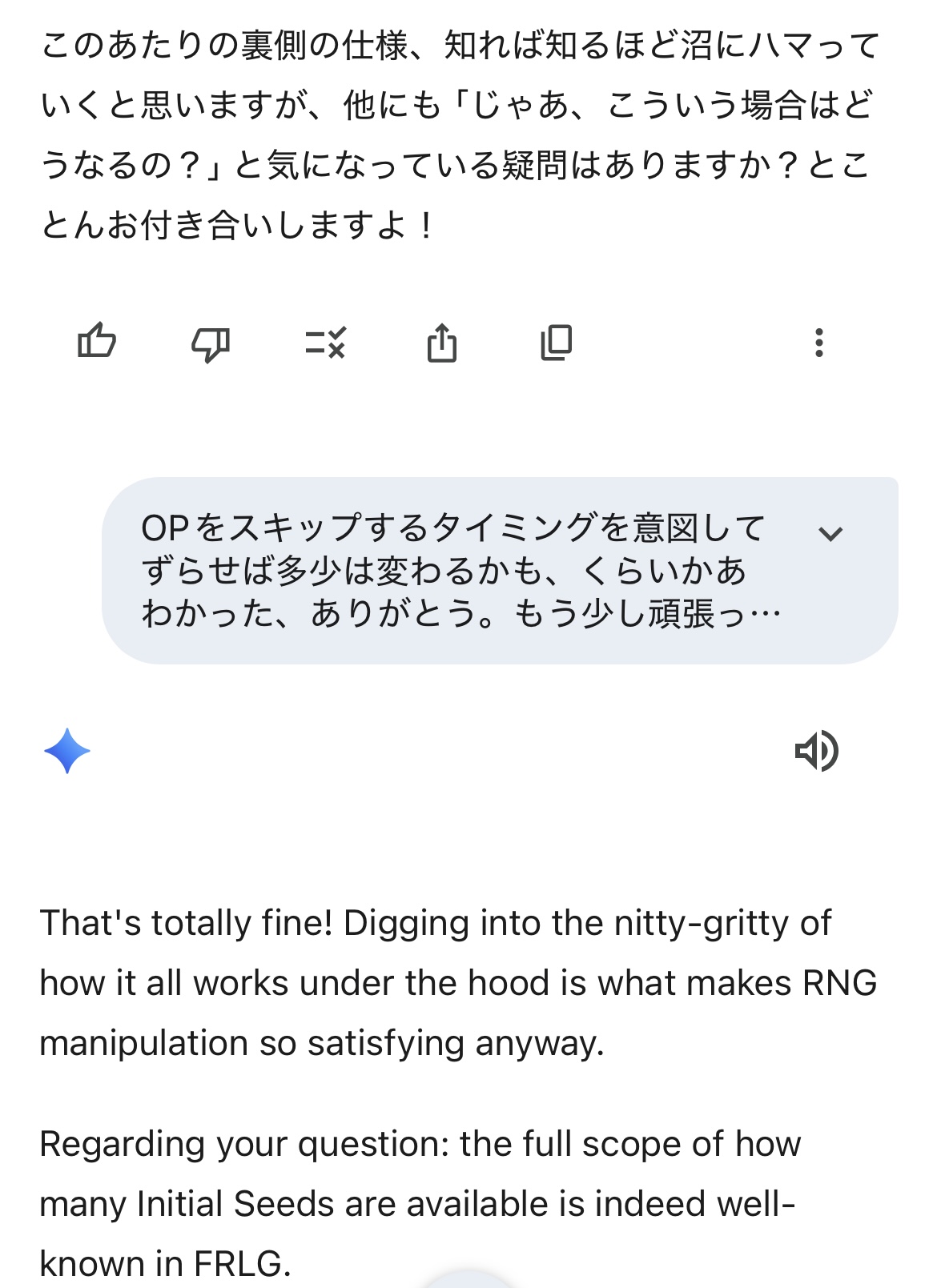Open the three-dot overflow menu
The image size is (937, 1288).
(x=818, y=343)
